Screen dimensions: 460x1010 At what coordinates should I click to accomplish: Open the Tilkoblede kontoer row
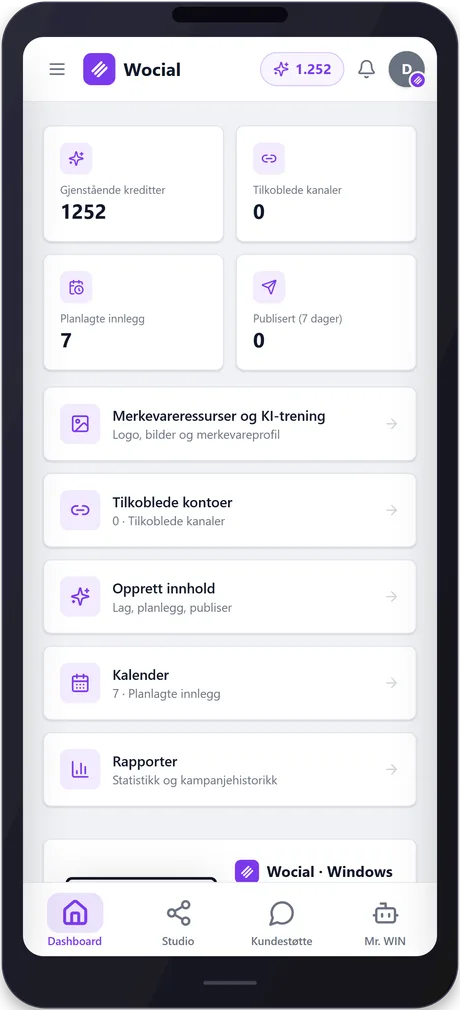click(x=229, y=510)
